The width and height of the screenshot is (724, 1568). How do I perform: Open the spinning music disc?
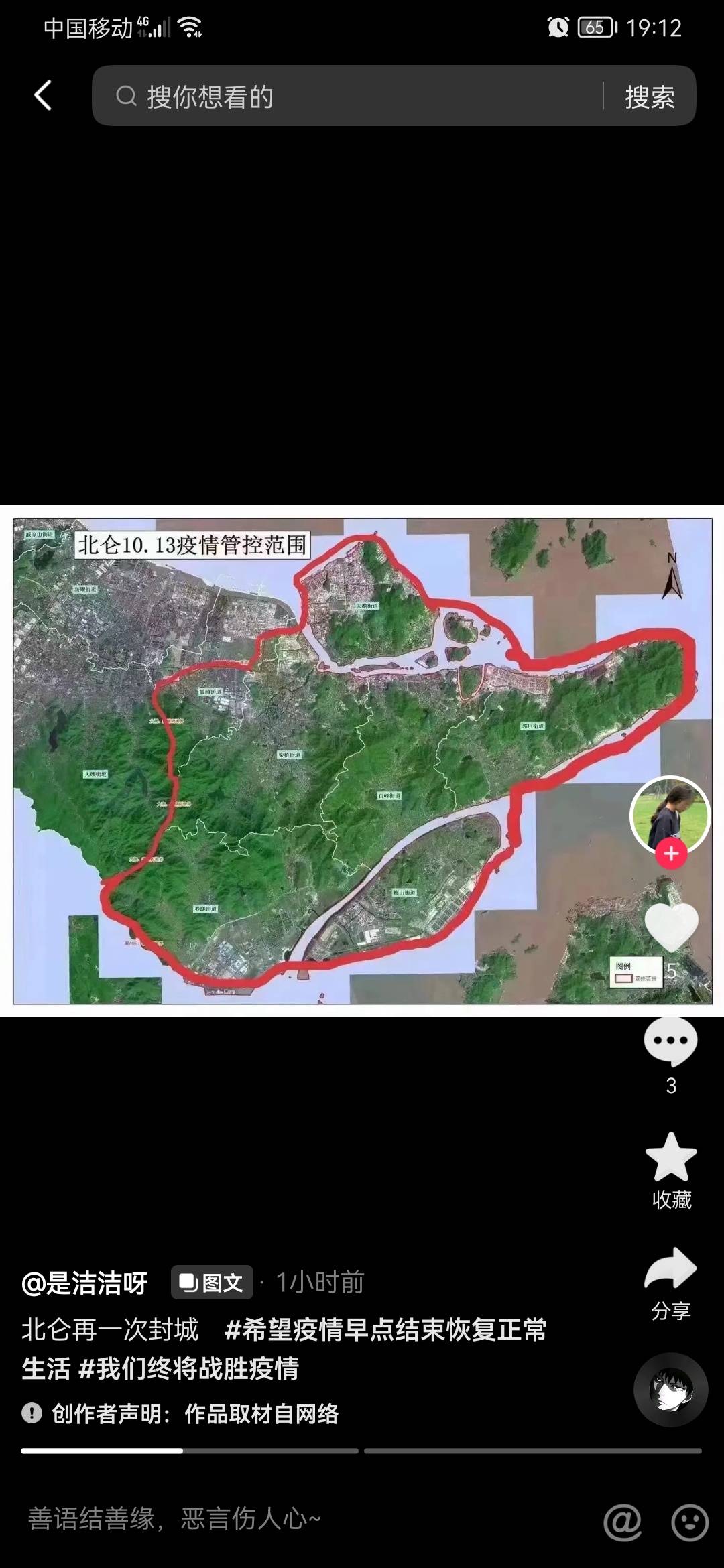point(670,1389)
